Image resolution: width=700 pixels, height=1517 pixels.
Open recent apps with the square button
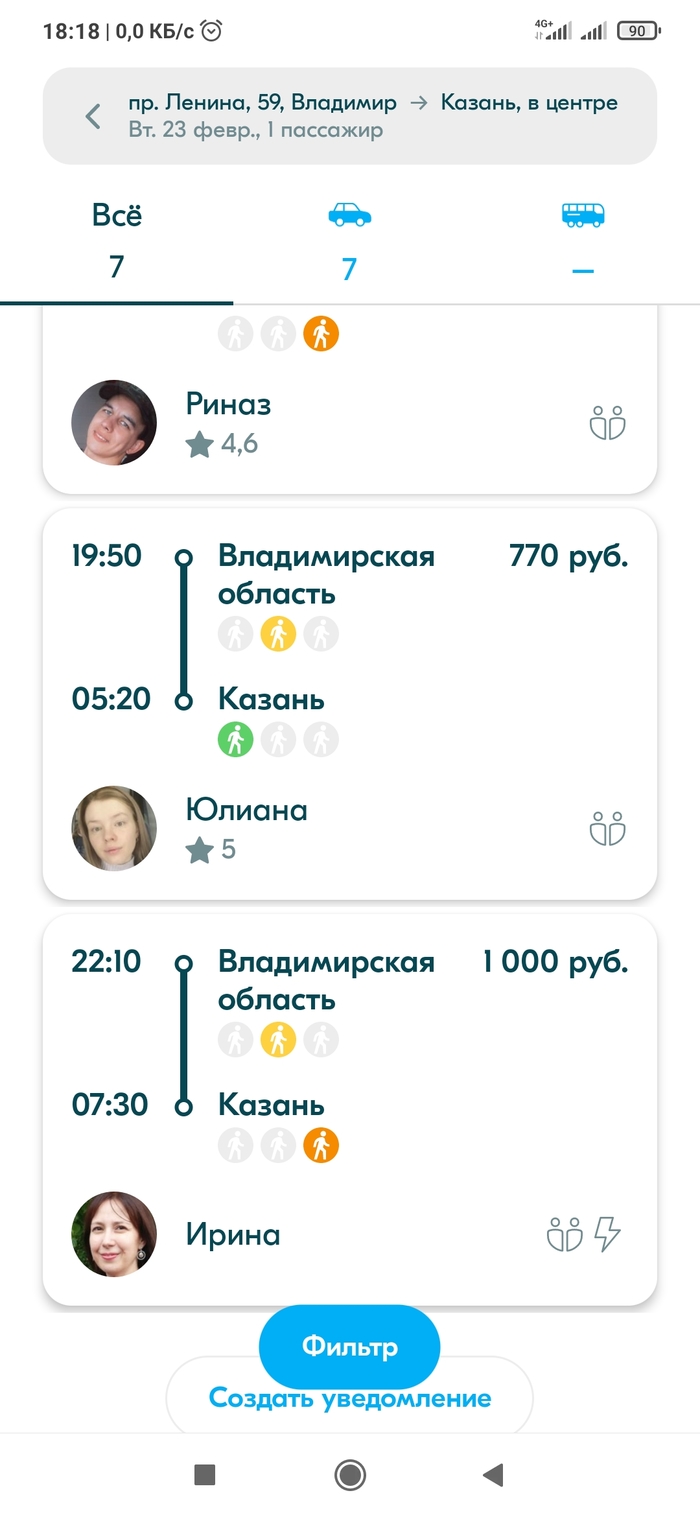click(205, 1474)
